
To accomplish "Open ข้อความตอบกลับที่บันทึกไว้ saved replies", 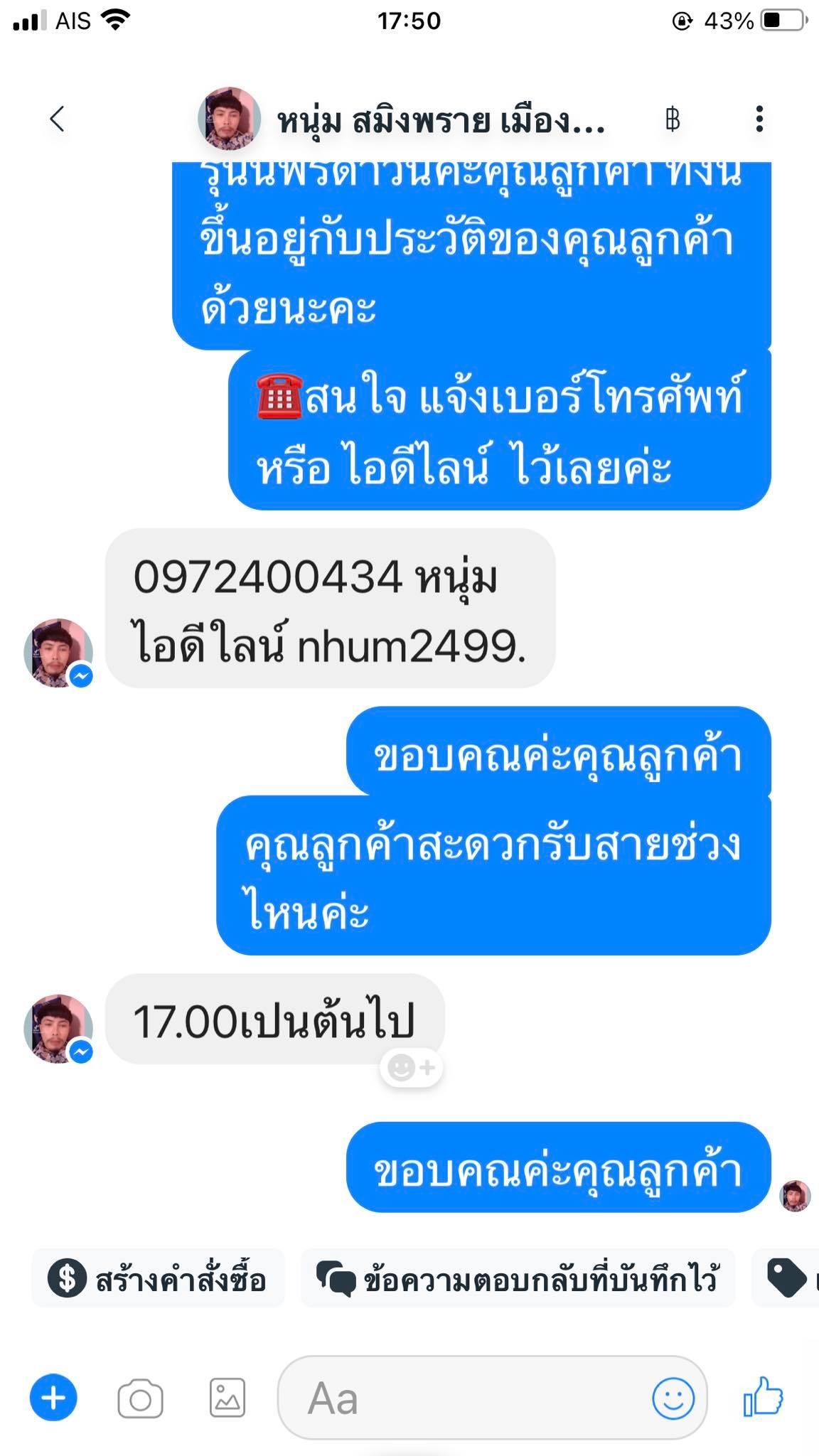I will (x=518, y=1280).
